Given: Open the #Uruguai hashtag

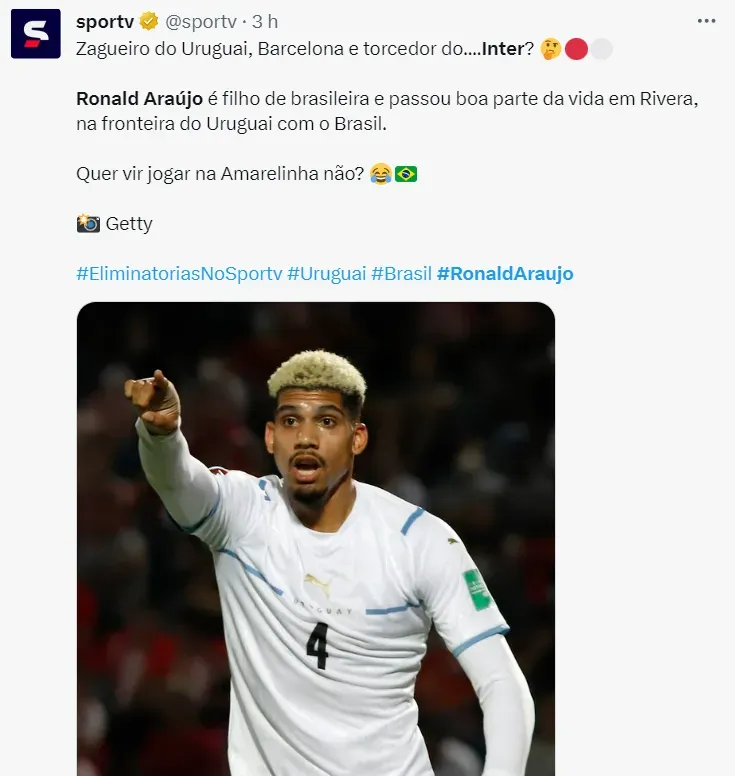Looking at the screenshot, I should [x=326, y=273].
